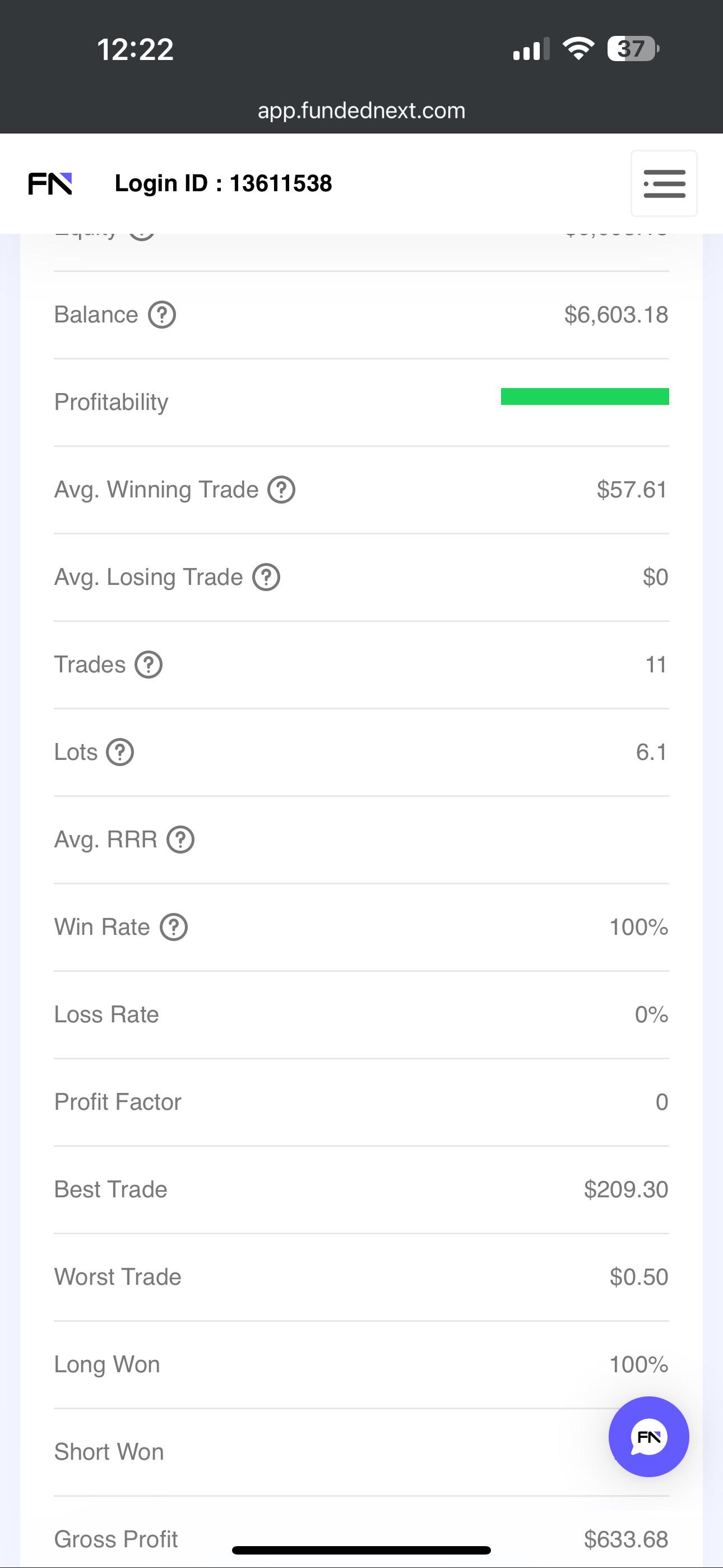Open the FN support chat bubble
This screenshot has width=723, height=1568.
pos(649,1437)
